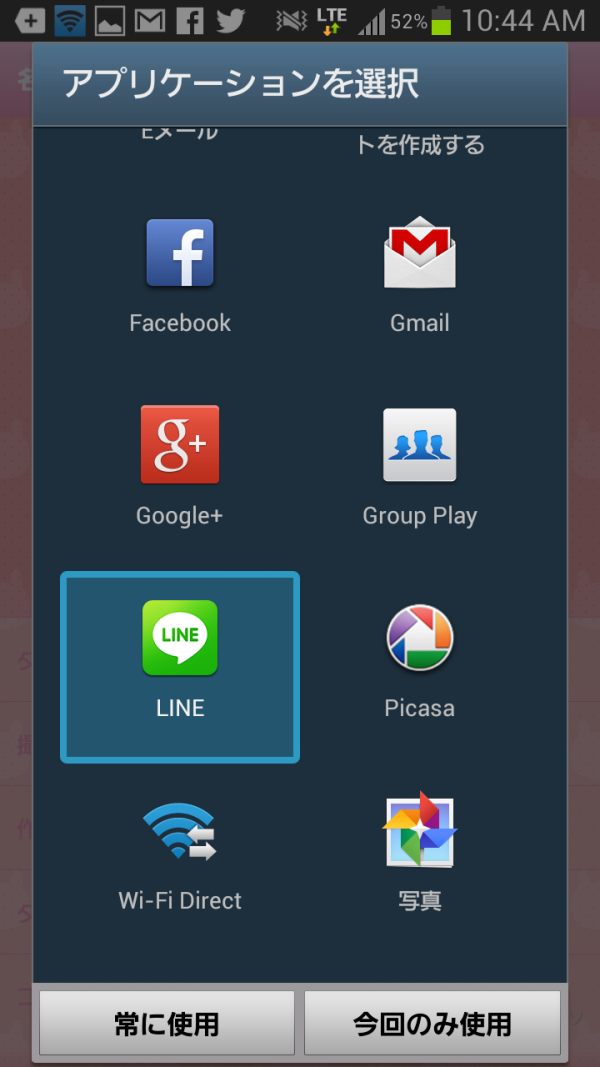
Task: Tap 今回のみ使用 just once button
Action: pyautogui.click(x=432, y=1023)
